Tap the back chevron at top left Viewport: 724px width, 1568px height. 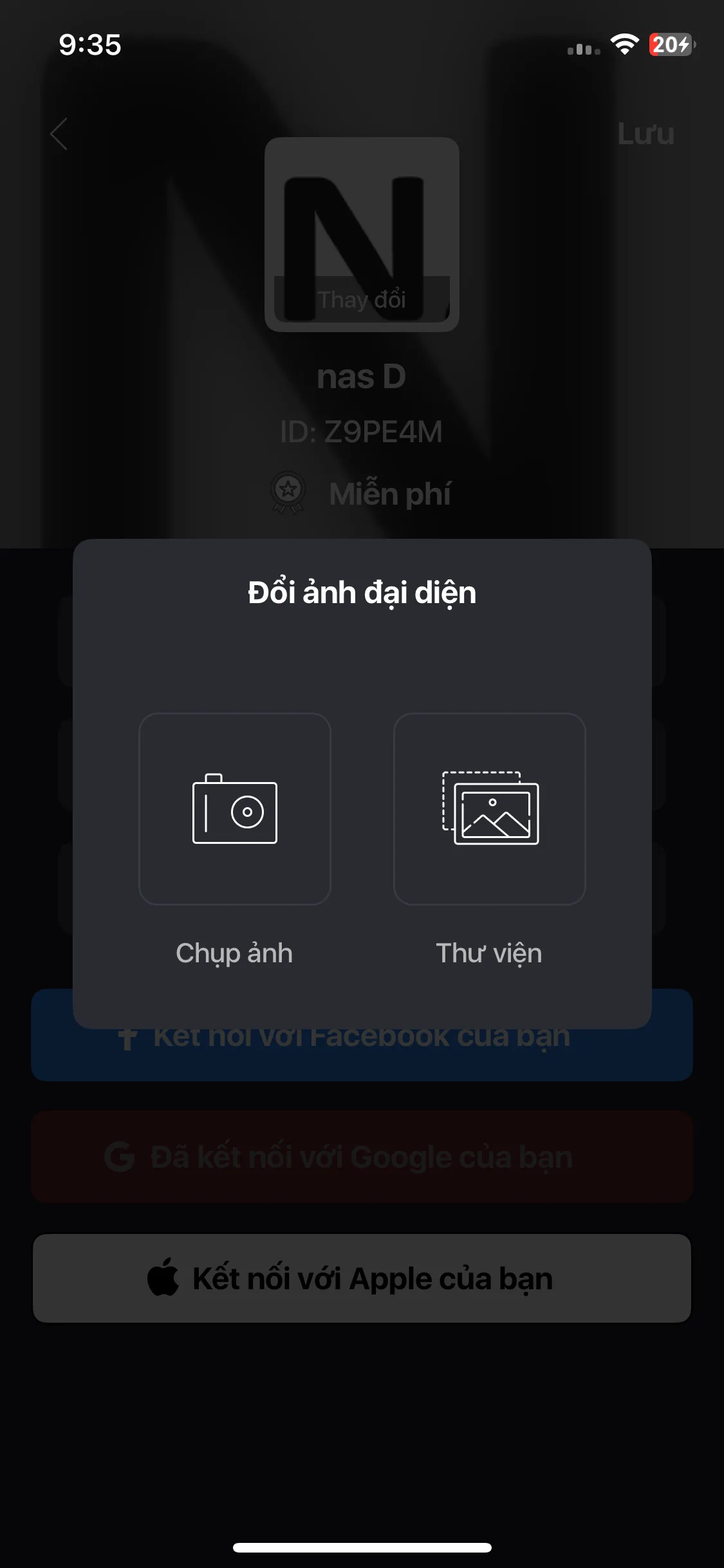tap(57, 135)
